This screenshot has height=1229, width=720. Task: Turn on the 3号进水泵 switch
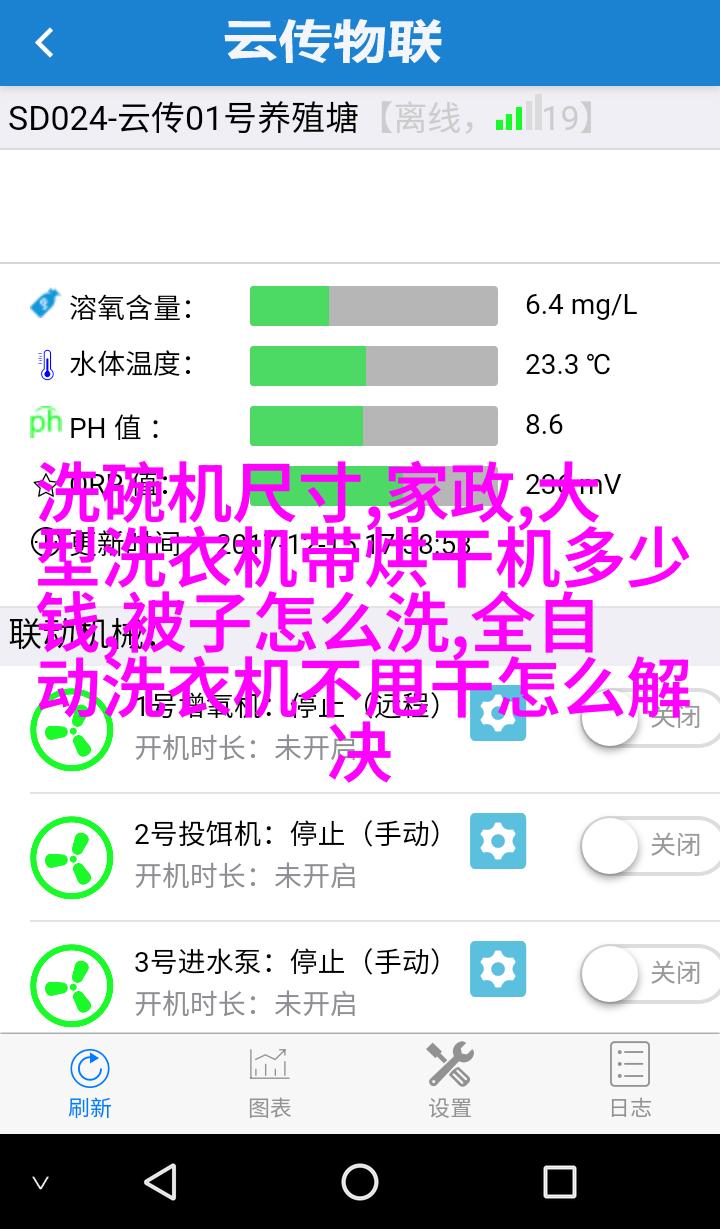point(650,973)
